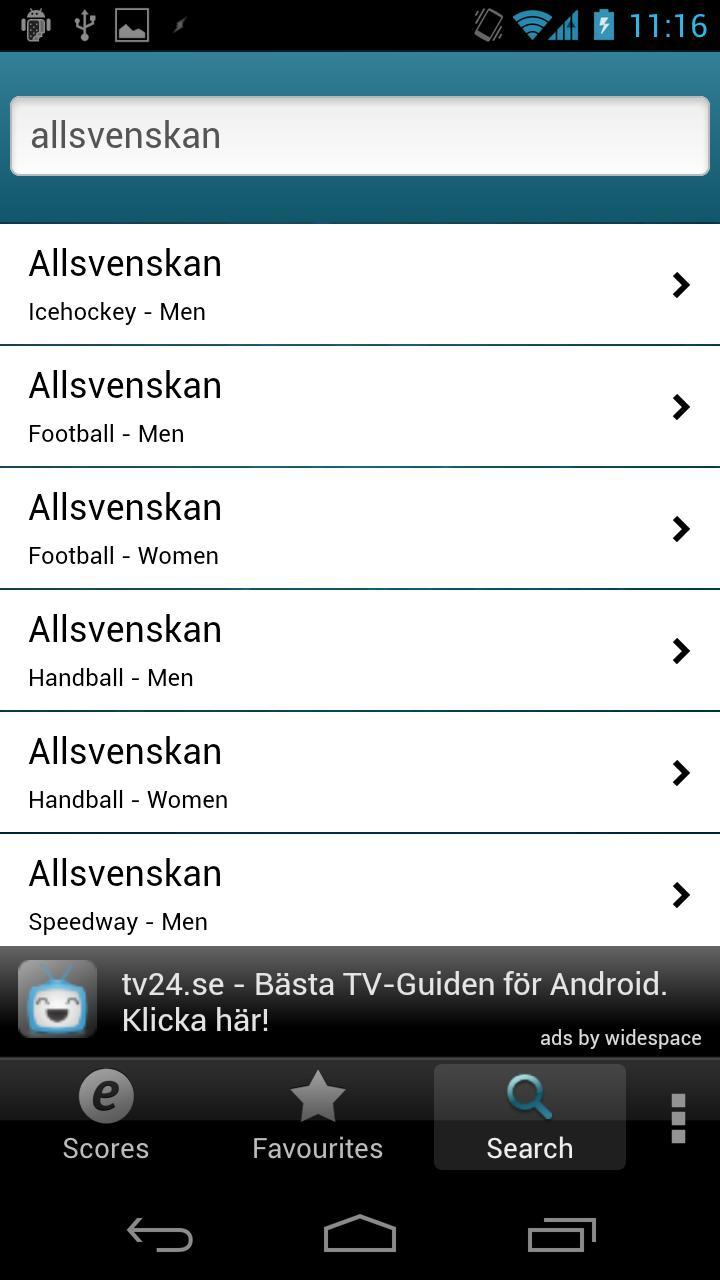The height and width of the screenshot is (1280, 720).
Task: Open the Handball - Women Allsvenskan league
Action: pyautogui.click(x=360, y=772)
